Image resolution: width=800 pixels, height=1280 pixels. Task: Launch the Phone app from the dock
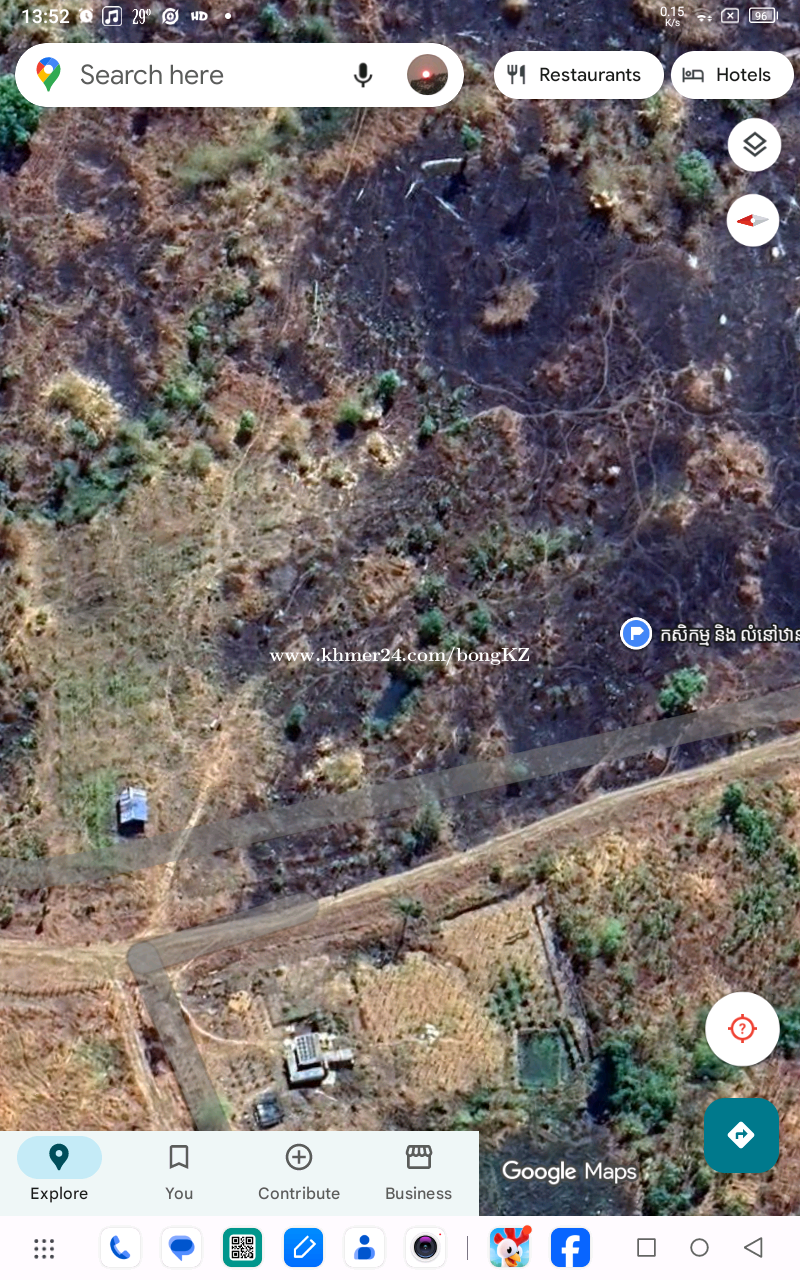[x=120, y=1248]
